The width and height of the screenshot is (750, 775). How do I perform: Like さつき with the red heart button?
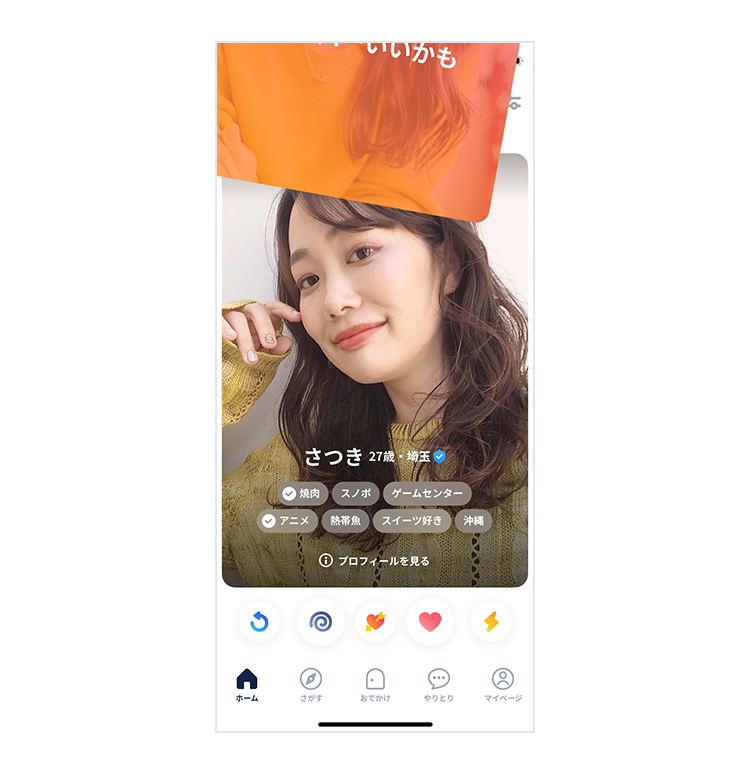point(430,622)
